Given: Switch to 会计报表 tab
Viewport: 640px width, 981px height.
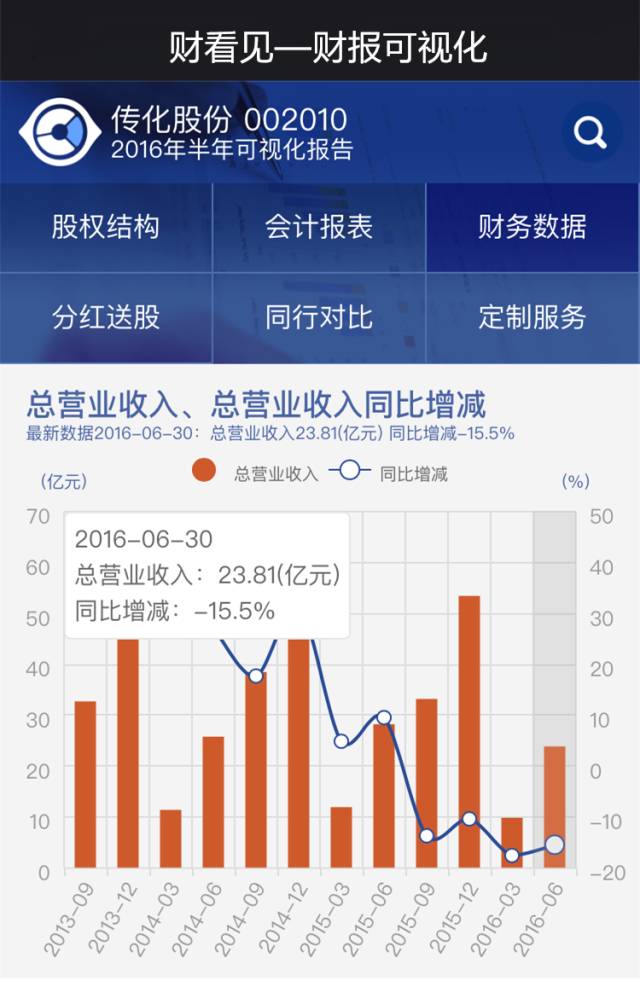Looking at the screenshot, I should (x=319, y=227).
